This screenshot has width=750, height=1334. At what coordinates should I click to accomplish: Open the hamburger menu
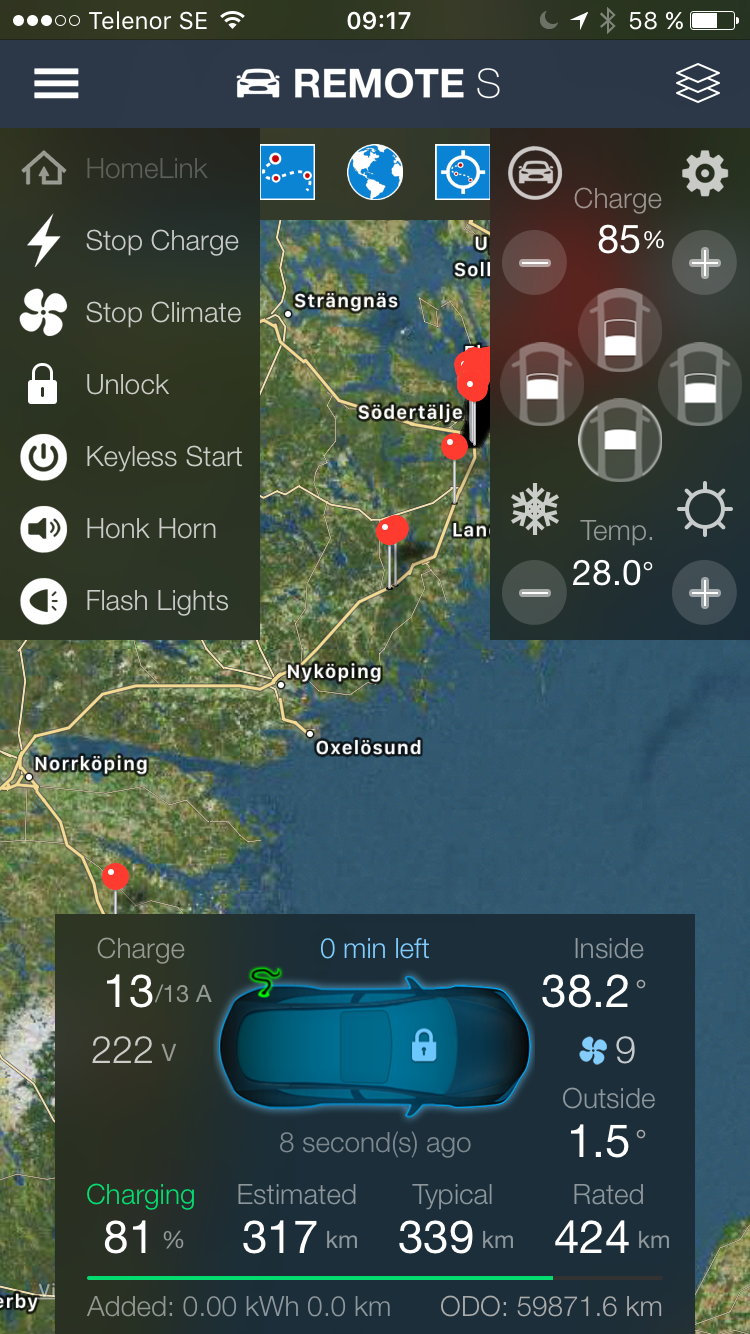(x=56, y=84)
